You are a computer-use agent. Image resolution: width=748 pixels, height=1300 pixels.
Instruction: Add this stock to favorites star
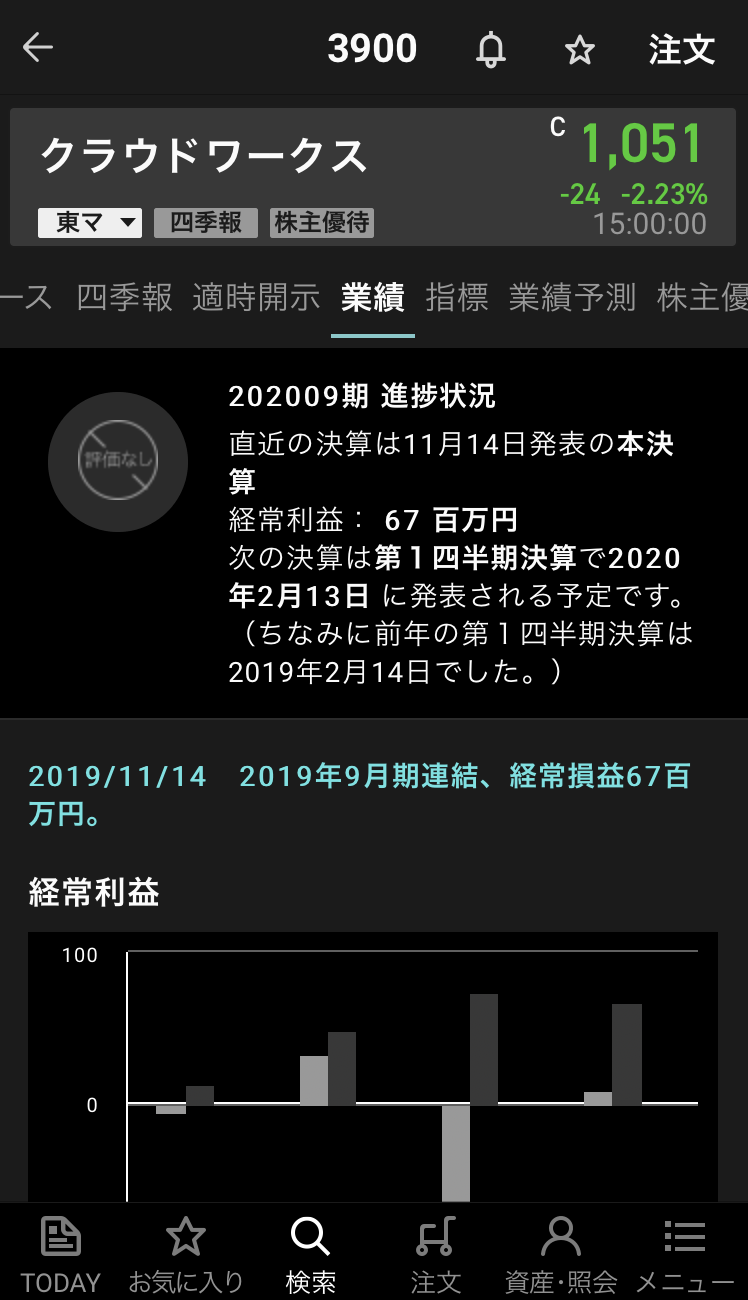point(580,49)
